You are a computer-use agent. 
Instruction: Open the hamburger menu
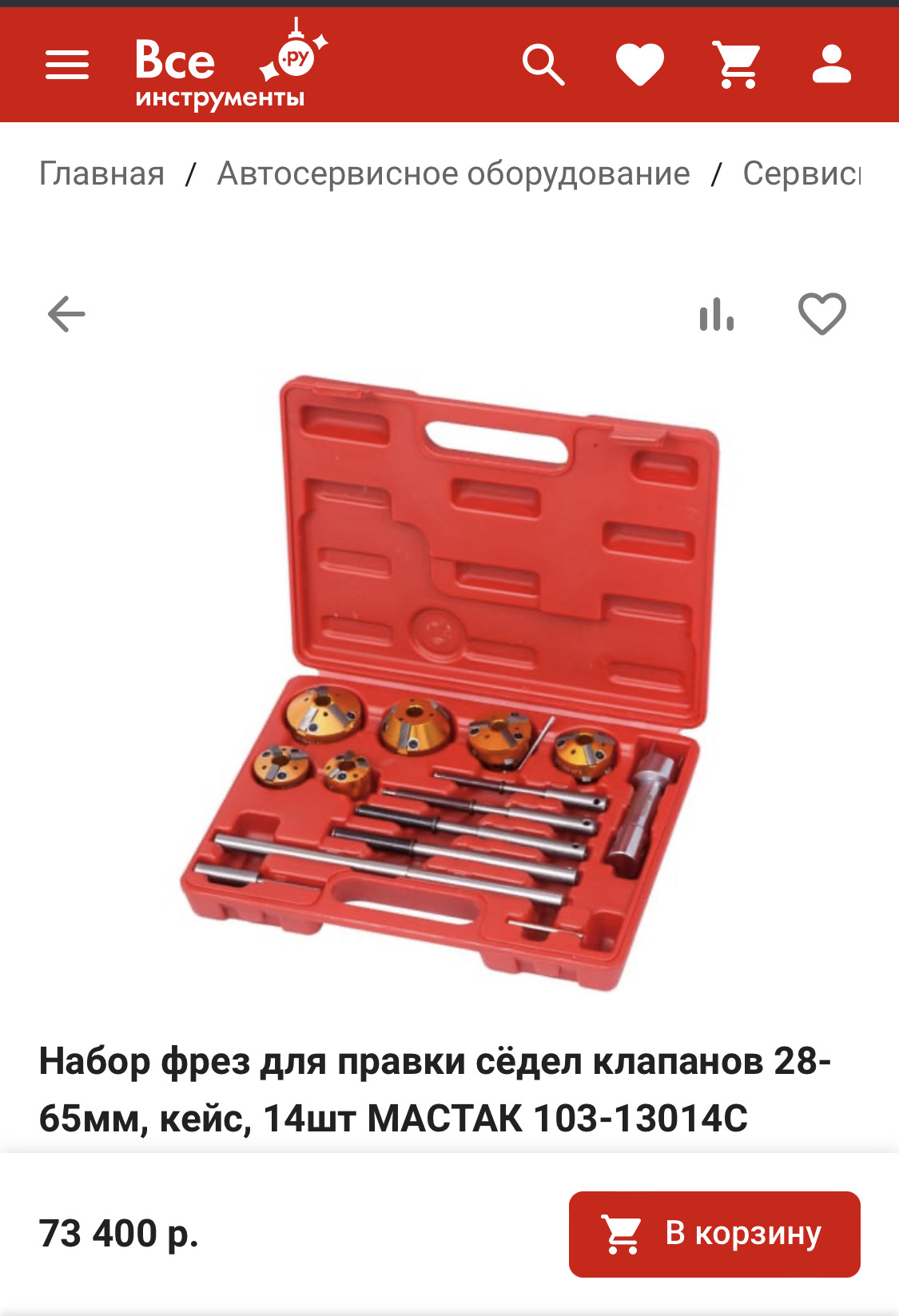(67, 65)
